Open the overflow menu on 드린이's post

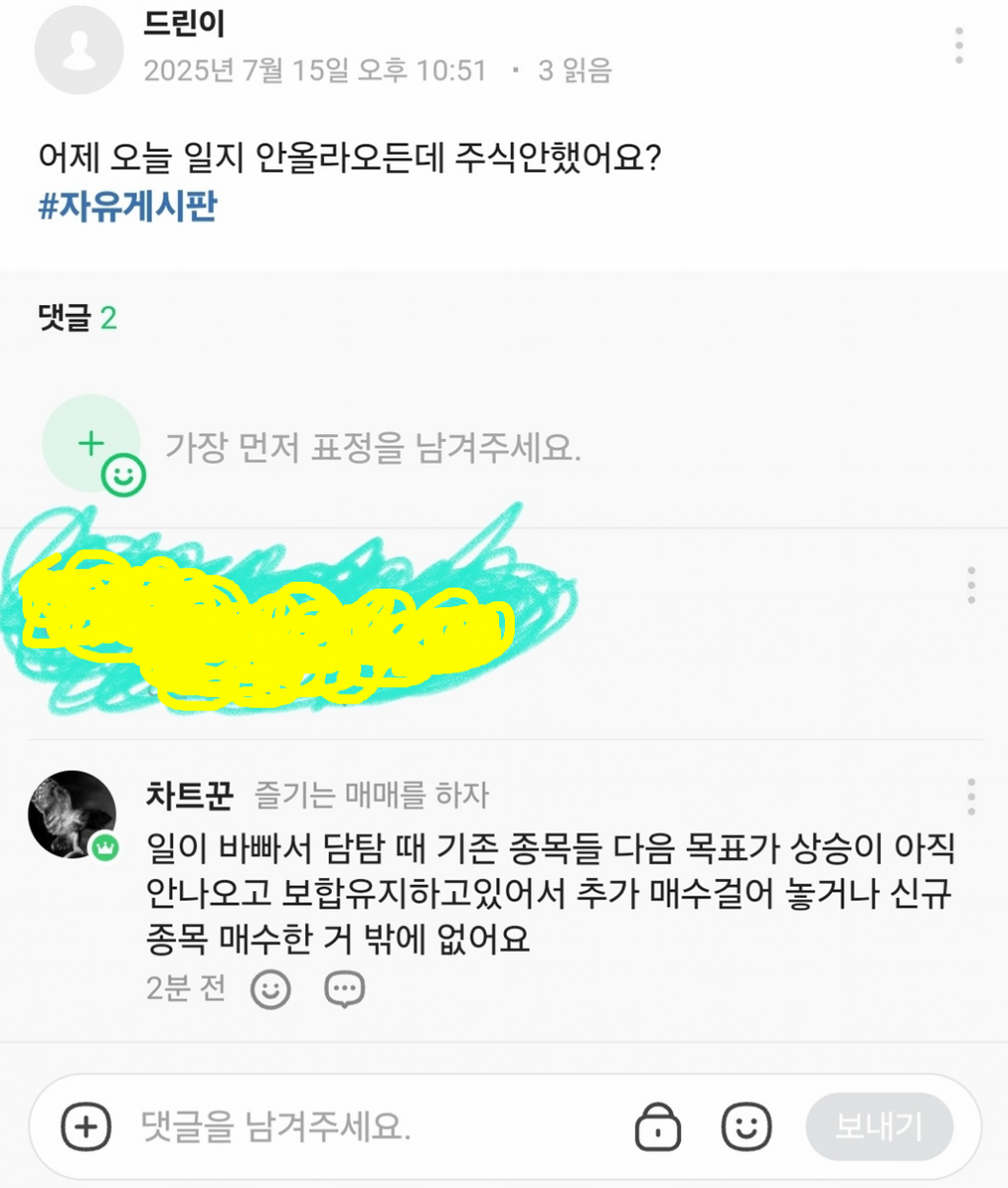coord(959,46)
